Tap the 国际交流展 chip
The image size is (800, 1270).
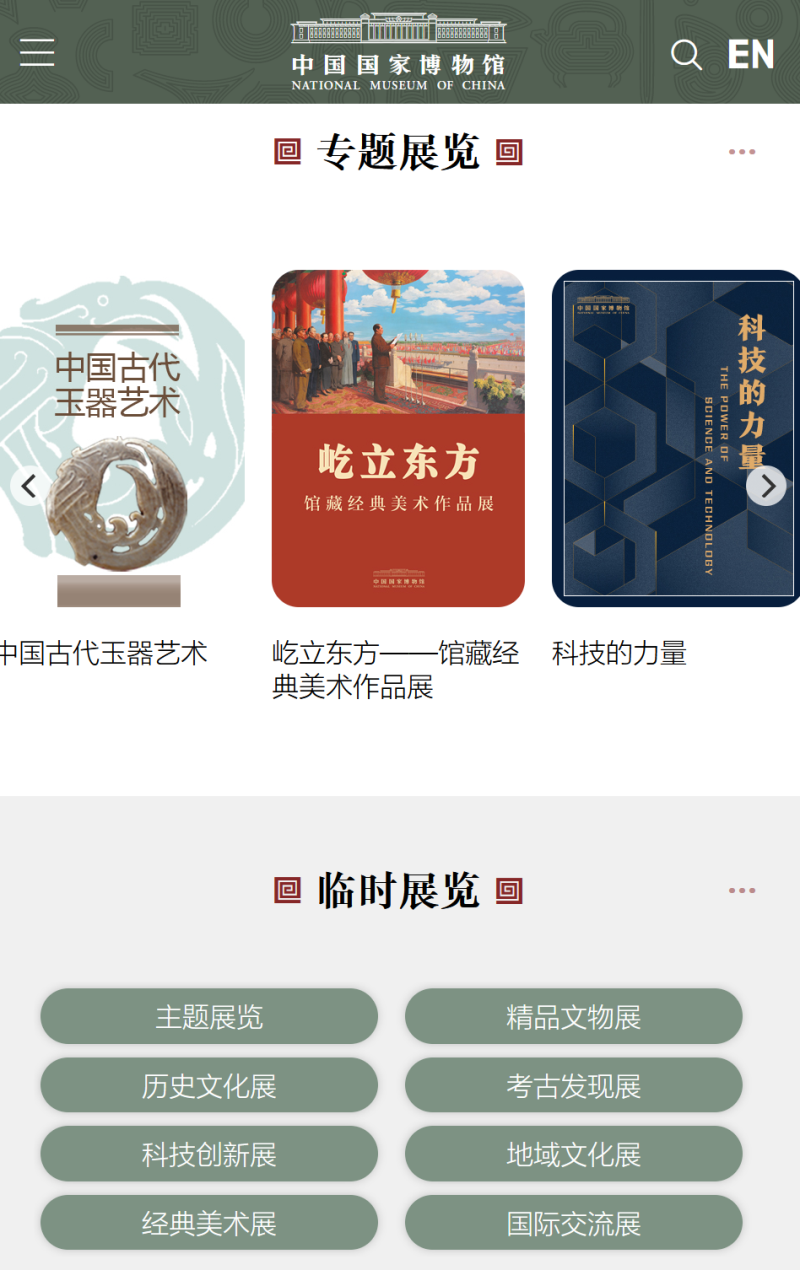point(573,1224)
